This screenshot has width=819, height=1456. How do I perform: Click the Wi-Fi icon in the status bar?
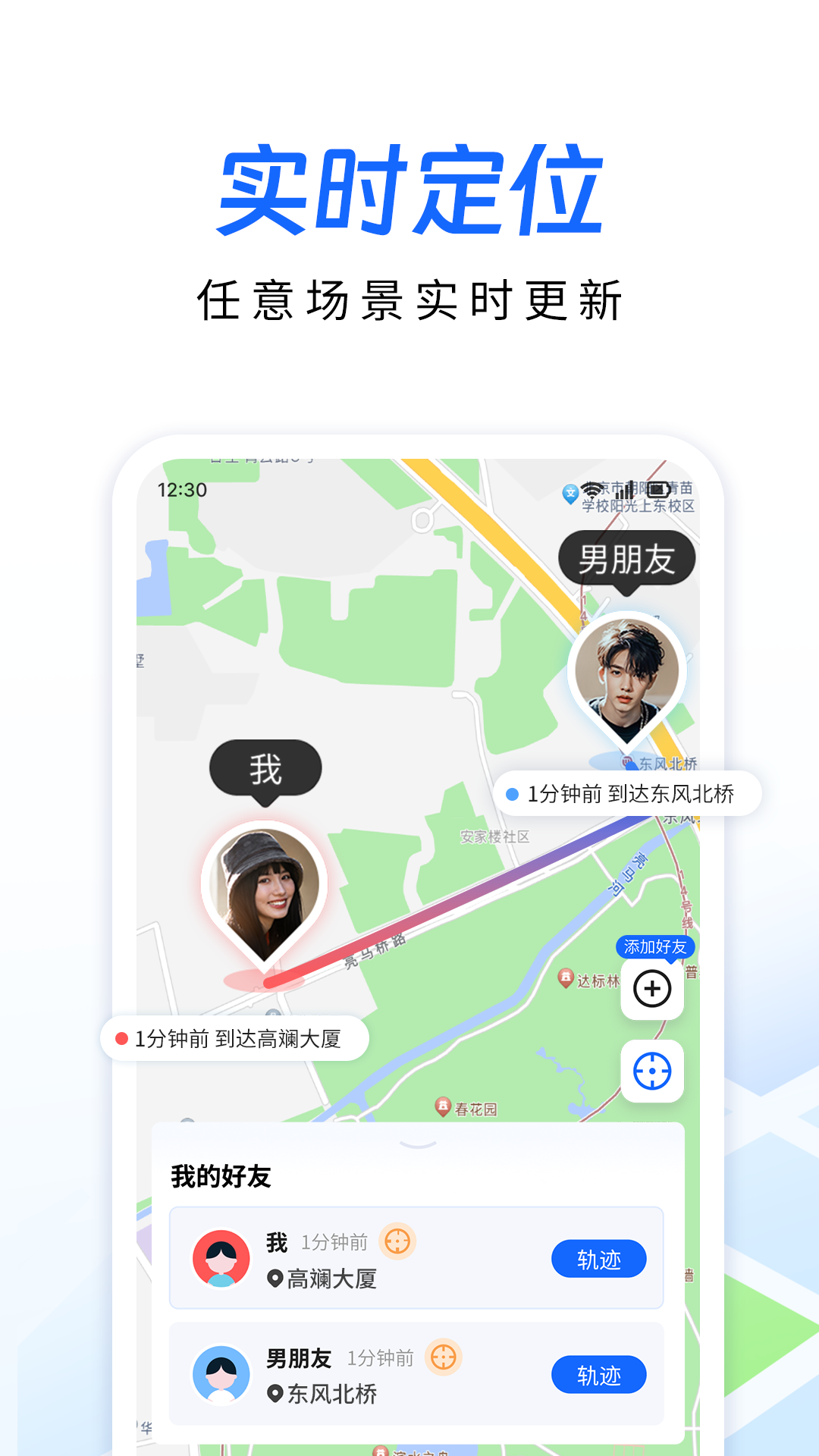pos(592,492)
